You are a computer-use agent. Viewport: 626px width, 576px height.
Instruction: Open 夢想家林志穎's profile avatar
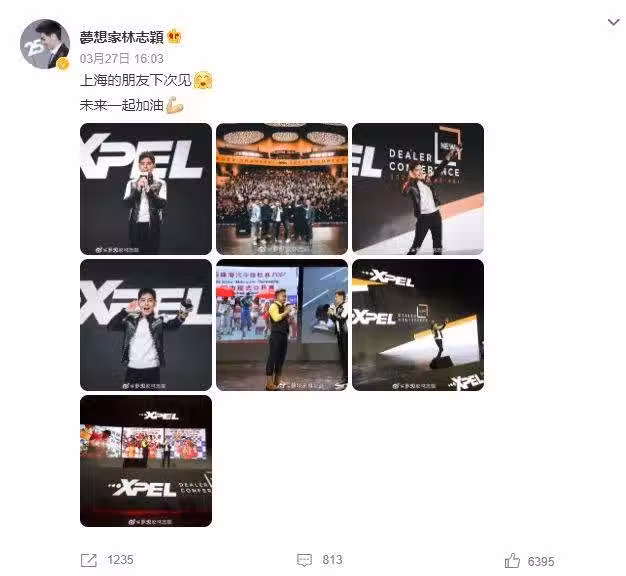coord(45,44)
